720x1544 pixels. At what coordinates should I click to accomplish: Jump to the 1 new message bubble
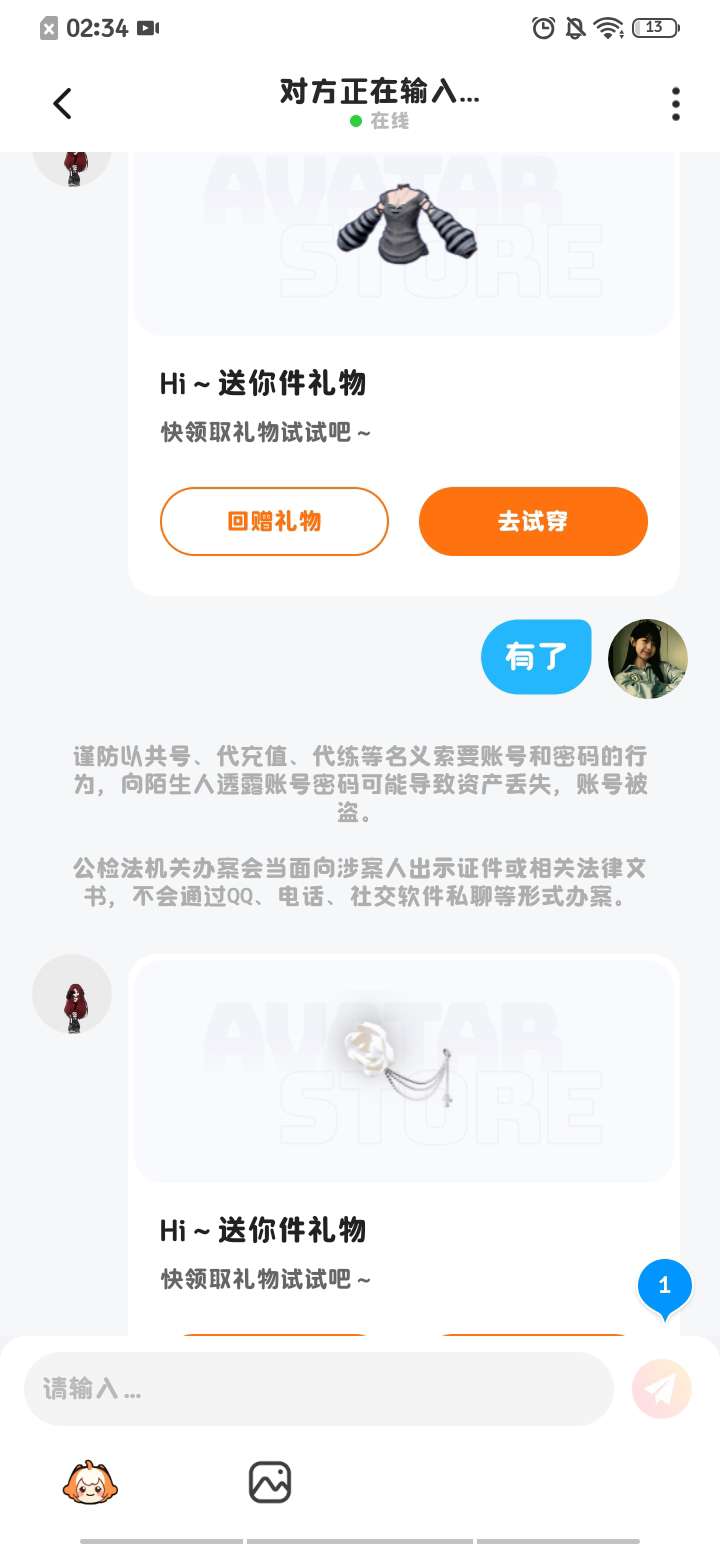[x=664, y=1287]
